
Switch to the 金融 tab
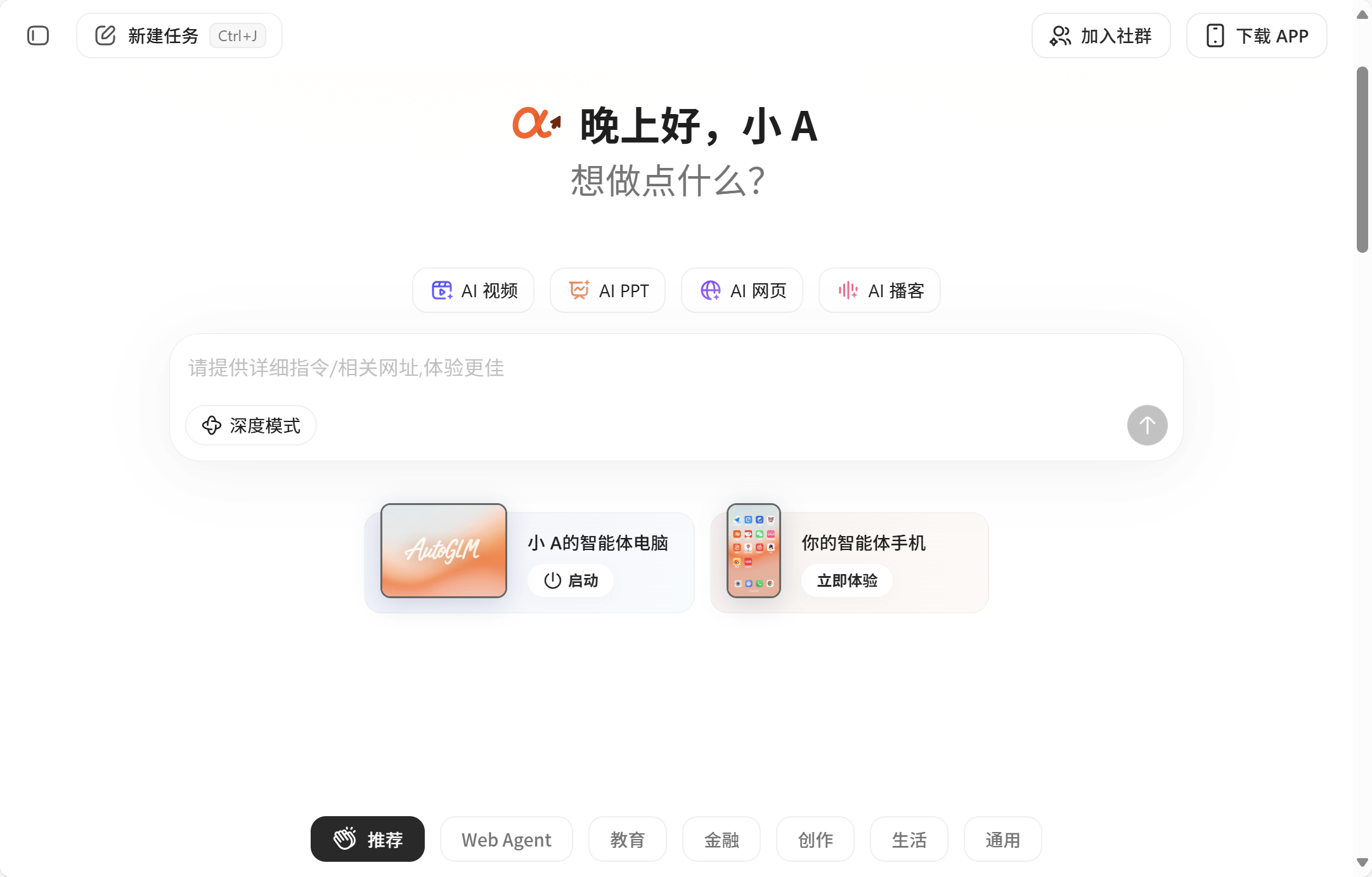tap(721, 839)
